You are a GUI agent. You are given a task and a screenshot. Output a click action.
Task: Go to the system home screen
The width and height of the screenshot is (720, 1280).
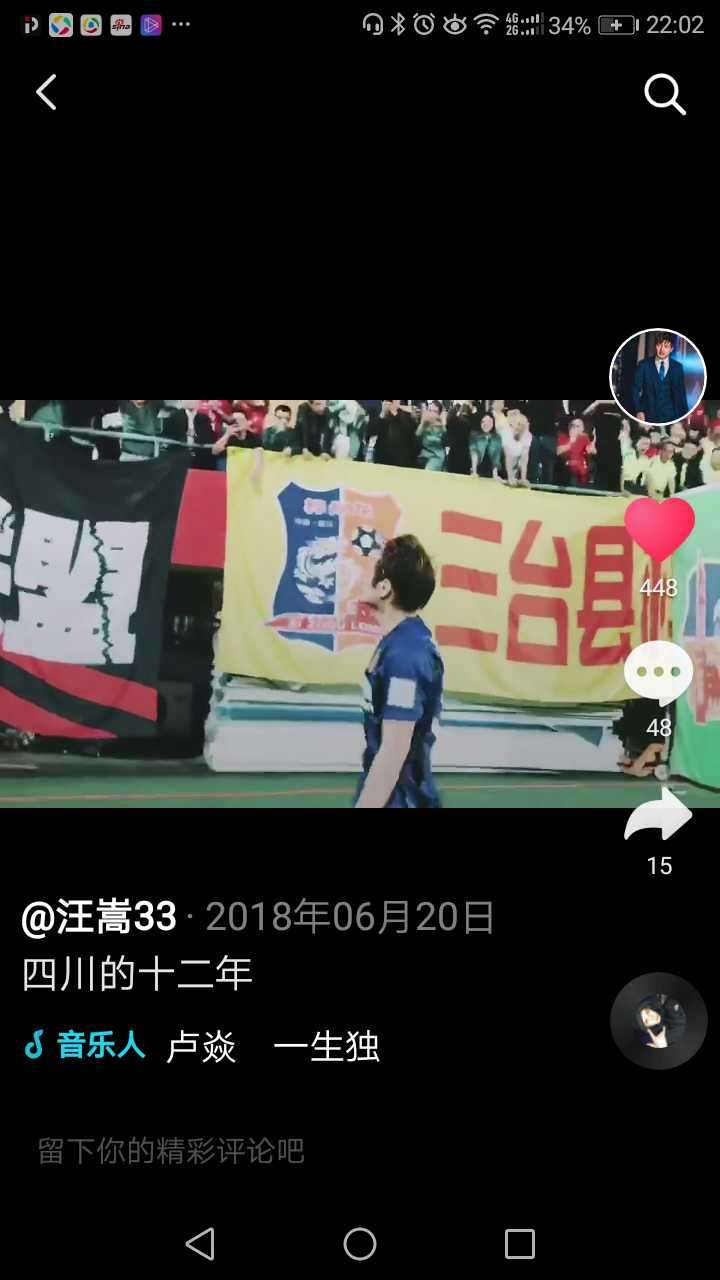(360, 1244)
